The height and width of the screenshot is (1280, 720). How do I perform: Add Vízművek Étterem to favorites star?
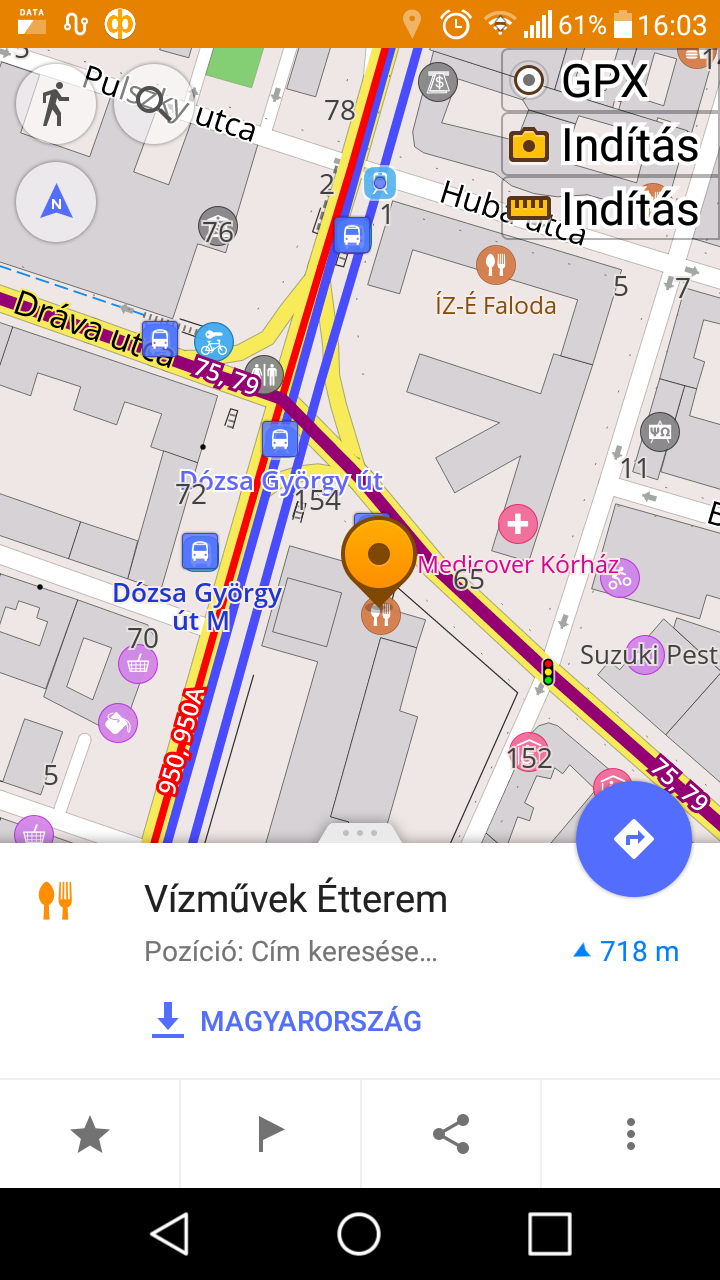point(90,1134)
